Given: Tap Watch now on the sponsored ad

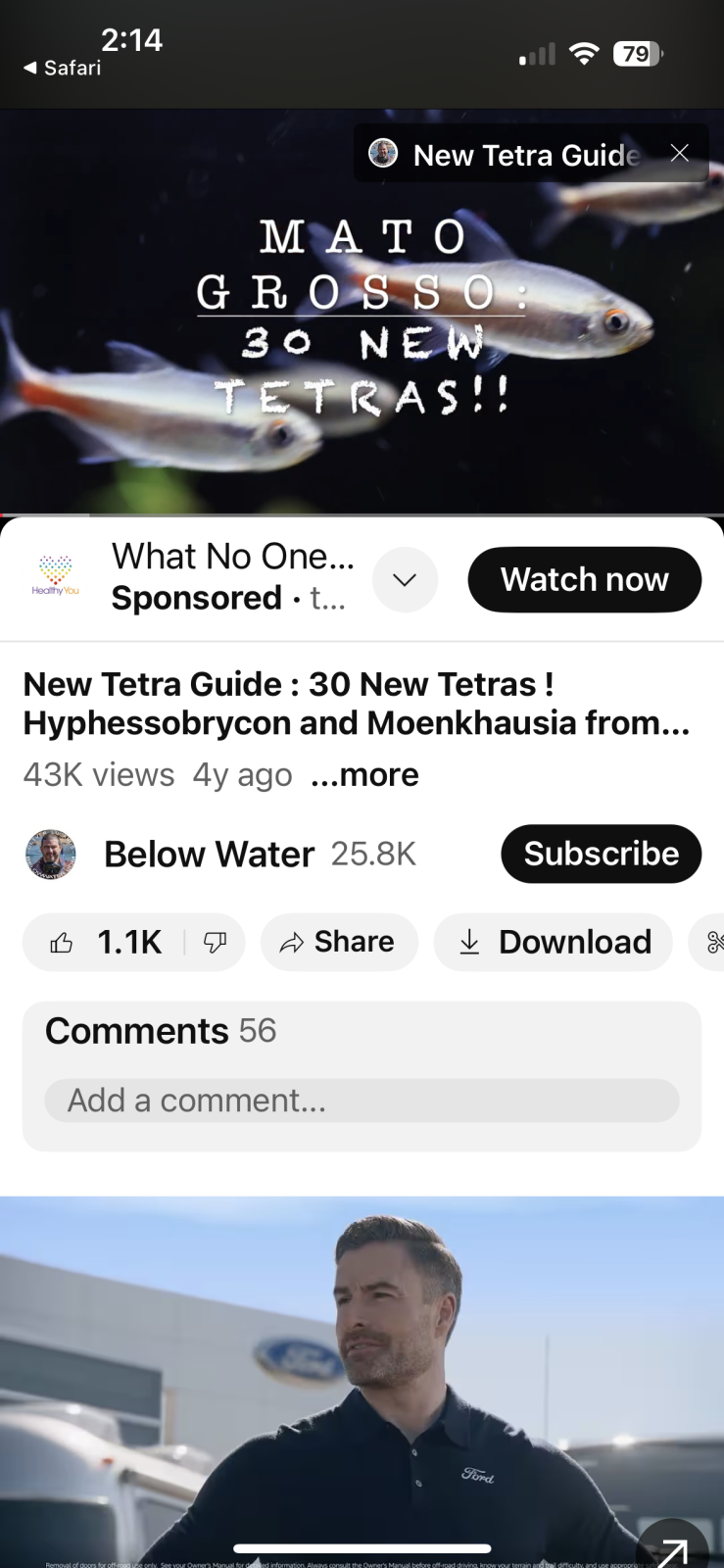Looking at the screenshot, I should coord(584,579).
